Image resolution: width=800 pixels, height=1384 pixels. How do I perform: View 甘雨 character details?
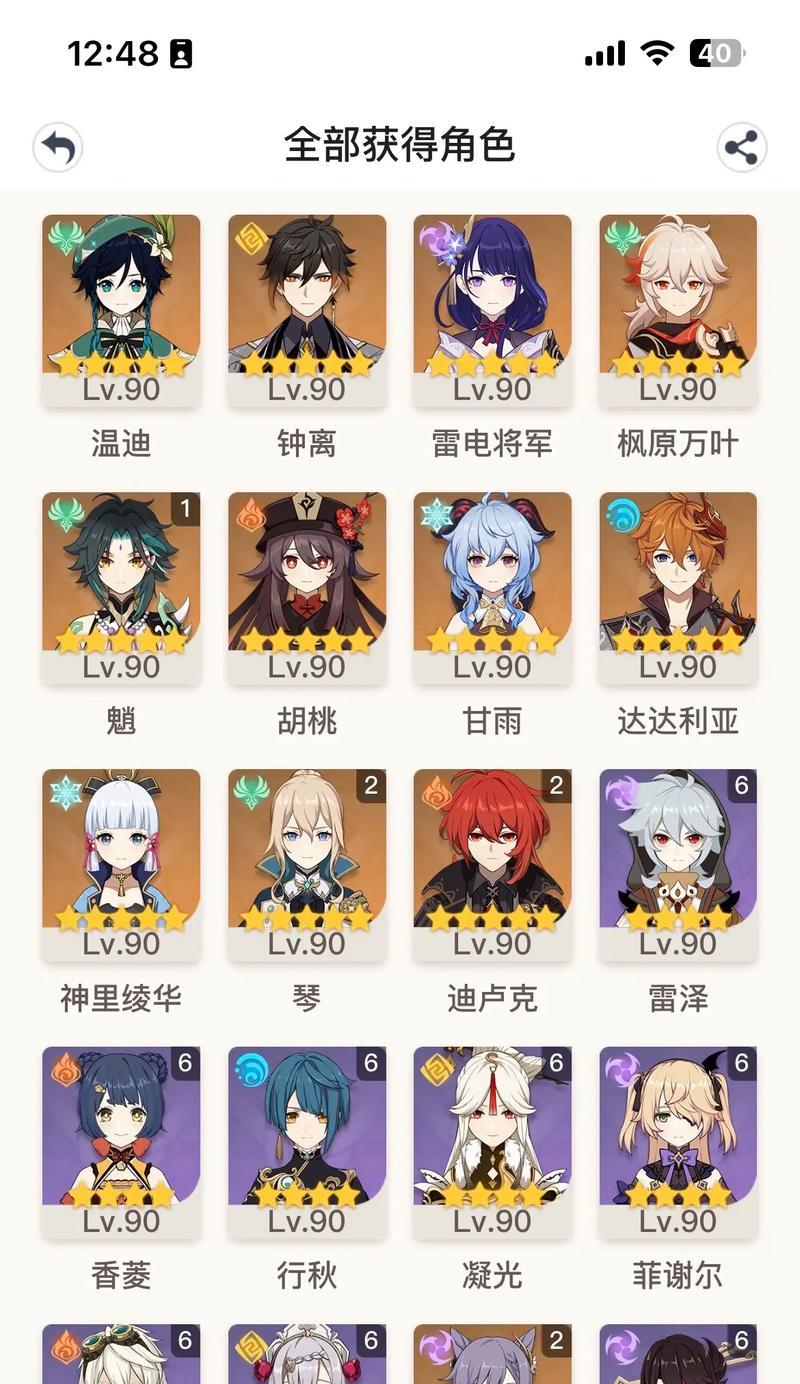point(493,588)
